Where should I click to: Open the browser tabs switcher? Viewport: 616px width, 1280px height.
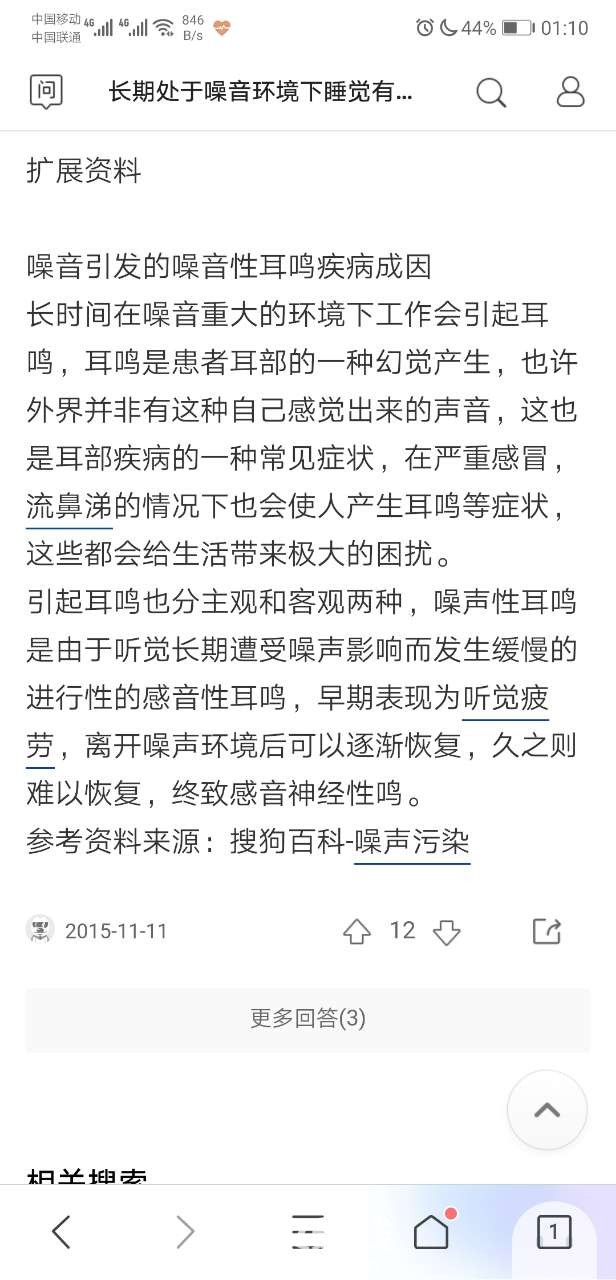[554, 1232]
